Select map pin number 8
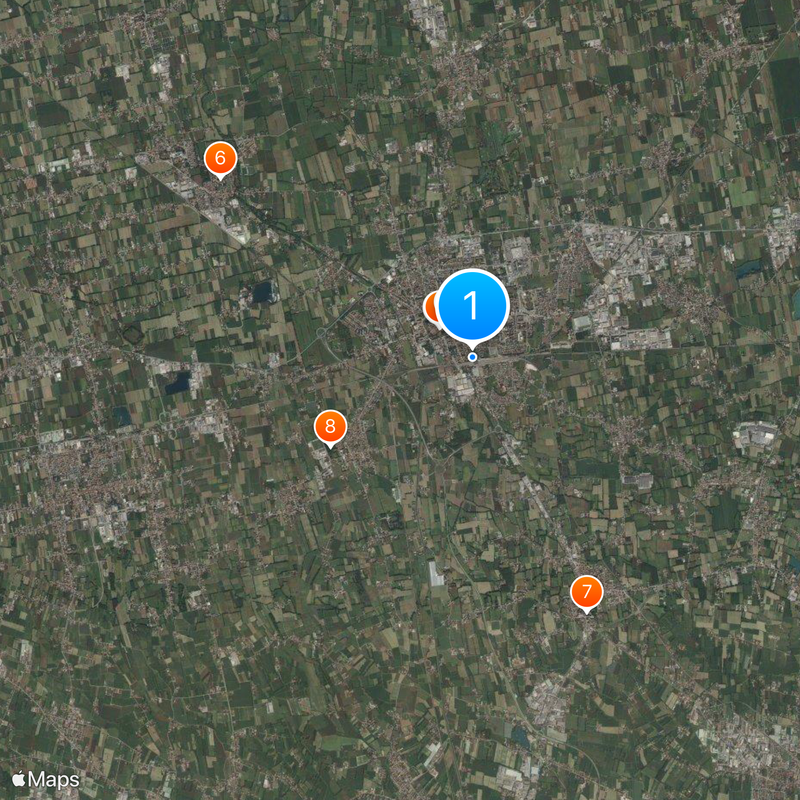 (330, 426)
